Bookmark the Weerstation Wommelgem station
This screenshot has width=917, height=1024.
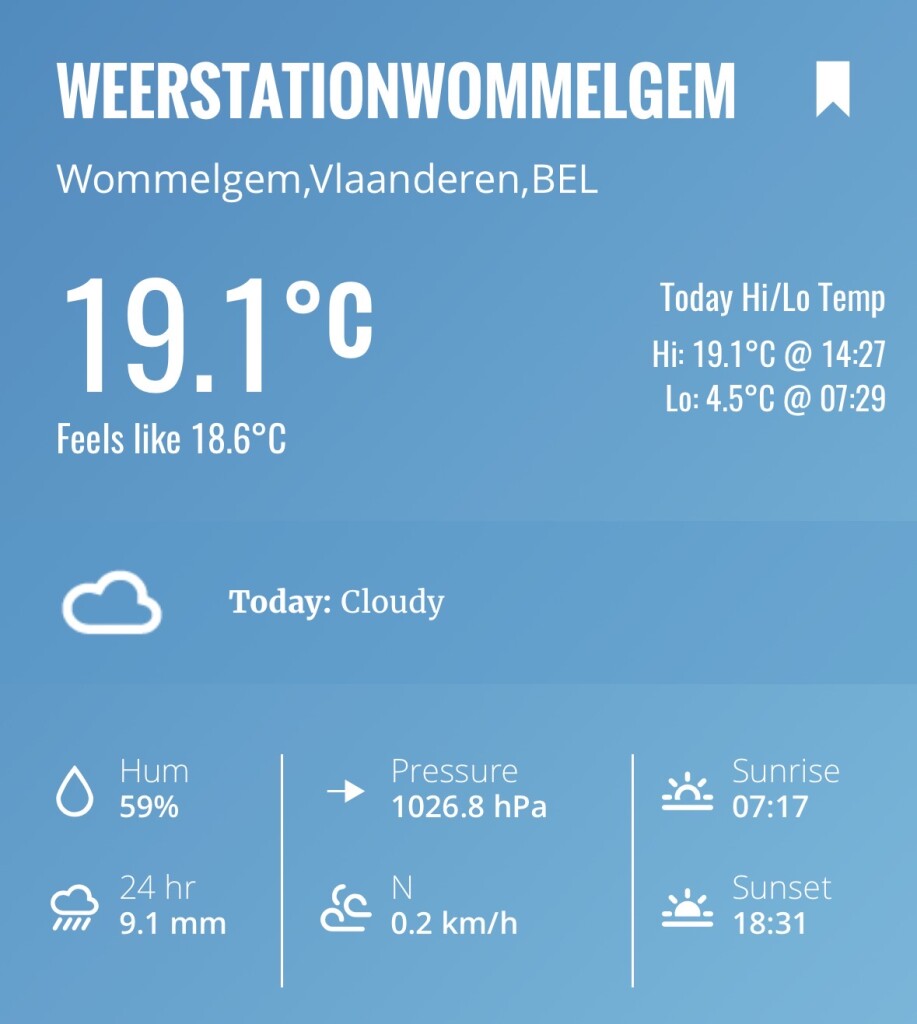[832, 88]
